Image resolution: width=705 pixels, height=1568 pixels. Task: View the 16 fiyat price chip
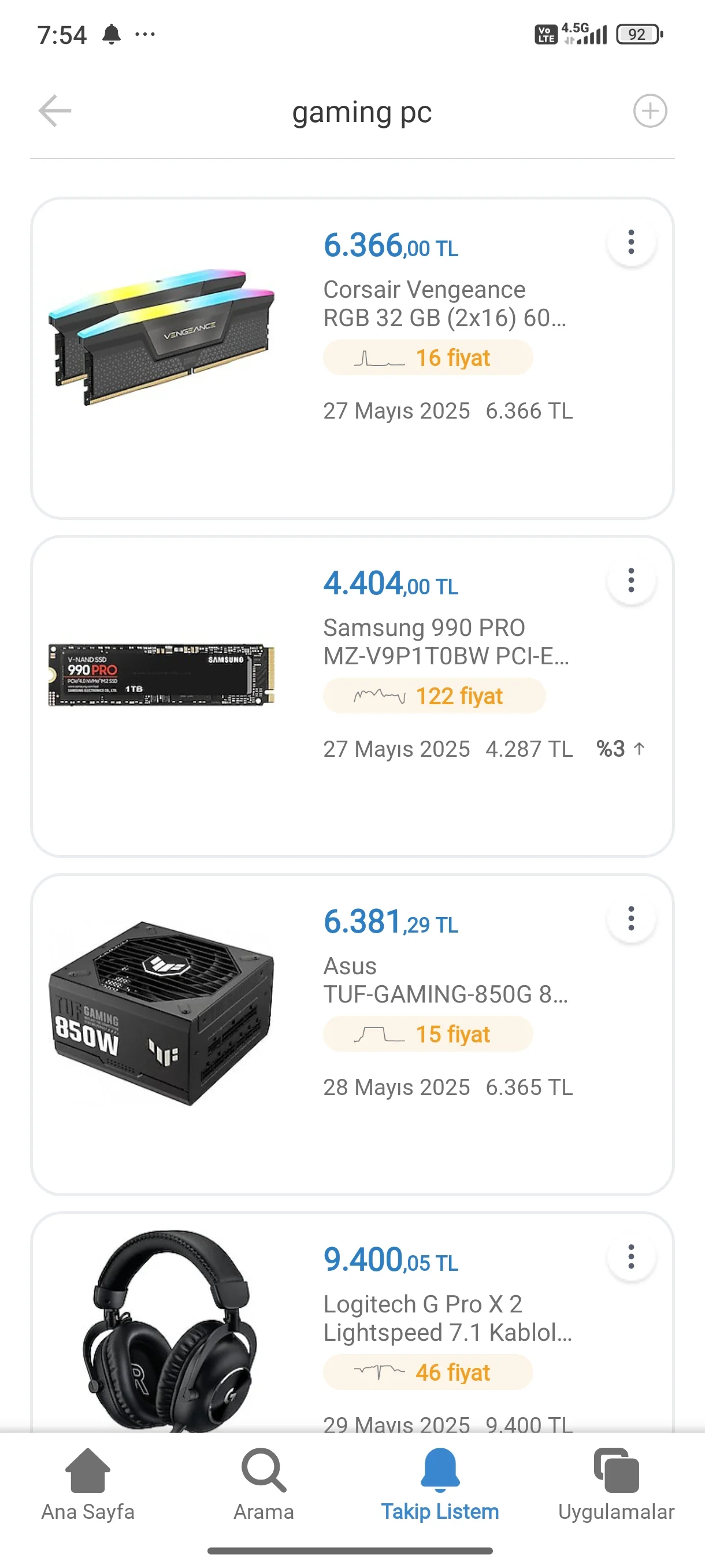pyautogui.click(x=428, y=358)
